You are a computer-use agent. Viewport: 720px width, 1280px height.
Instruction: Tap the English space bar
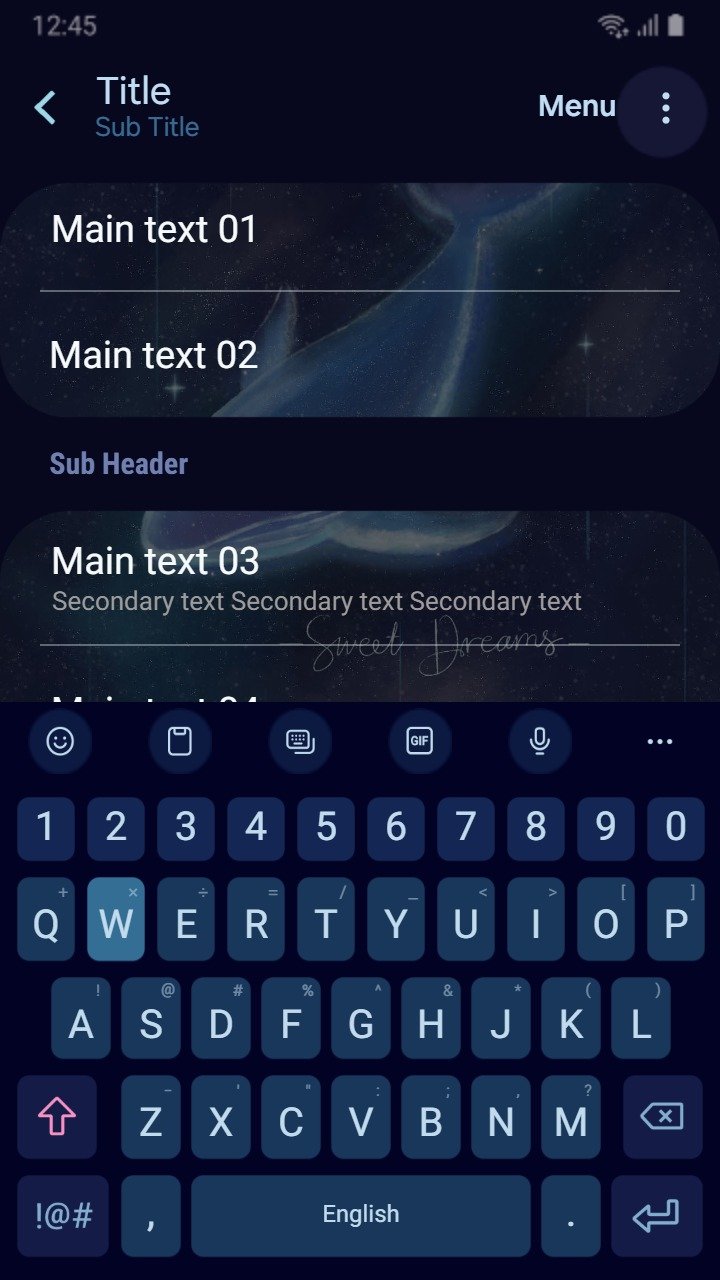[x=360, y=1215]
